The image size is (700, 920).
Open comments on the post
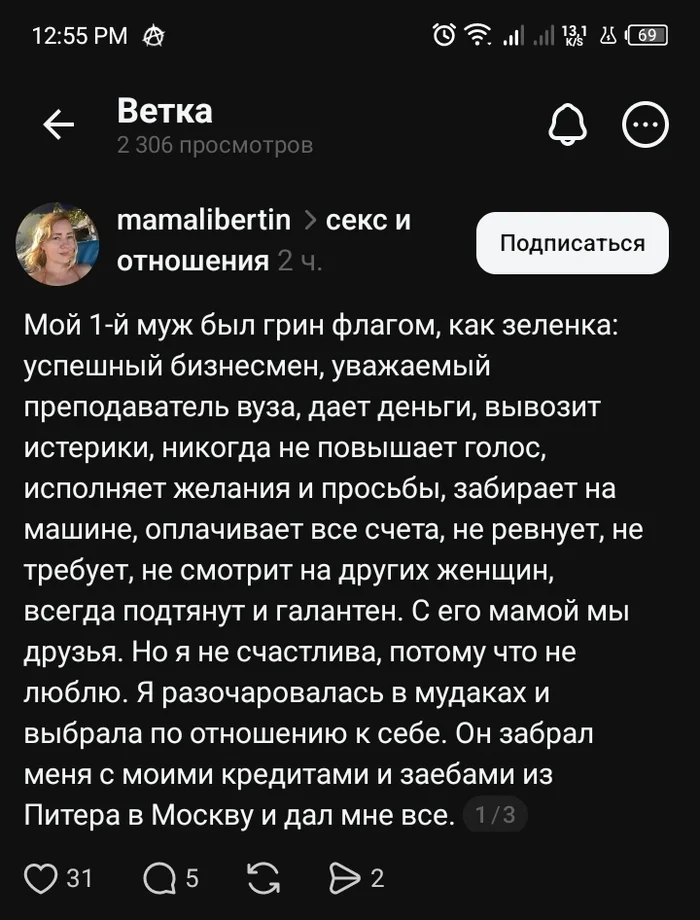pyautogui.click(x=158, y=879)
